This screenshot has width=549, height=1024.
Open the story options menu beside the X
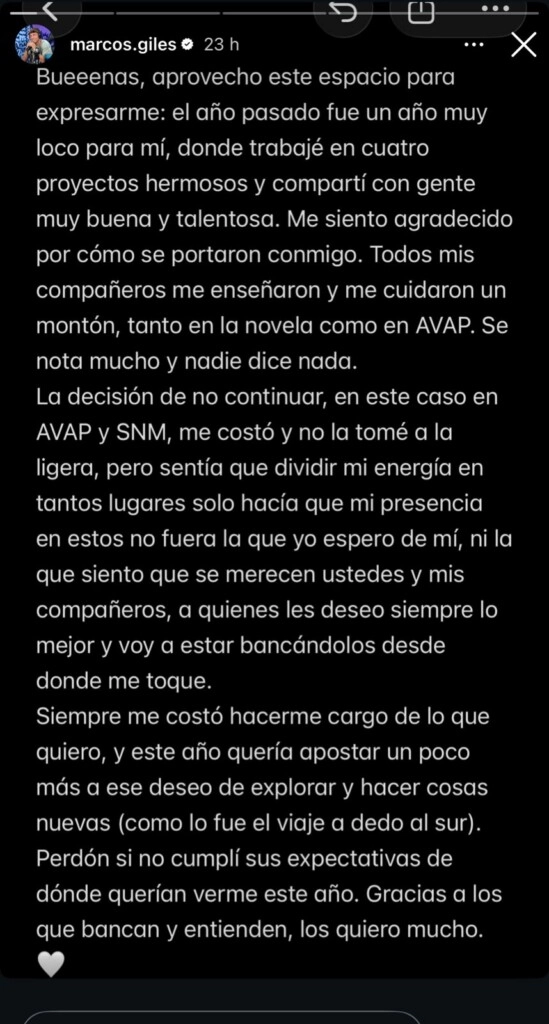click(x=474, y=45)
